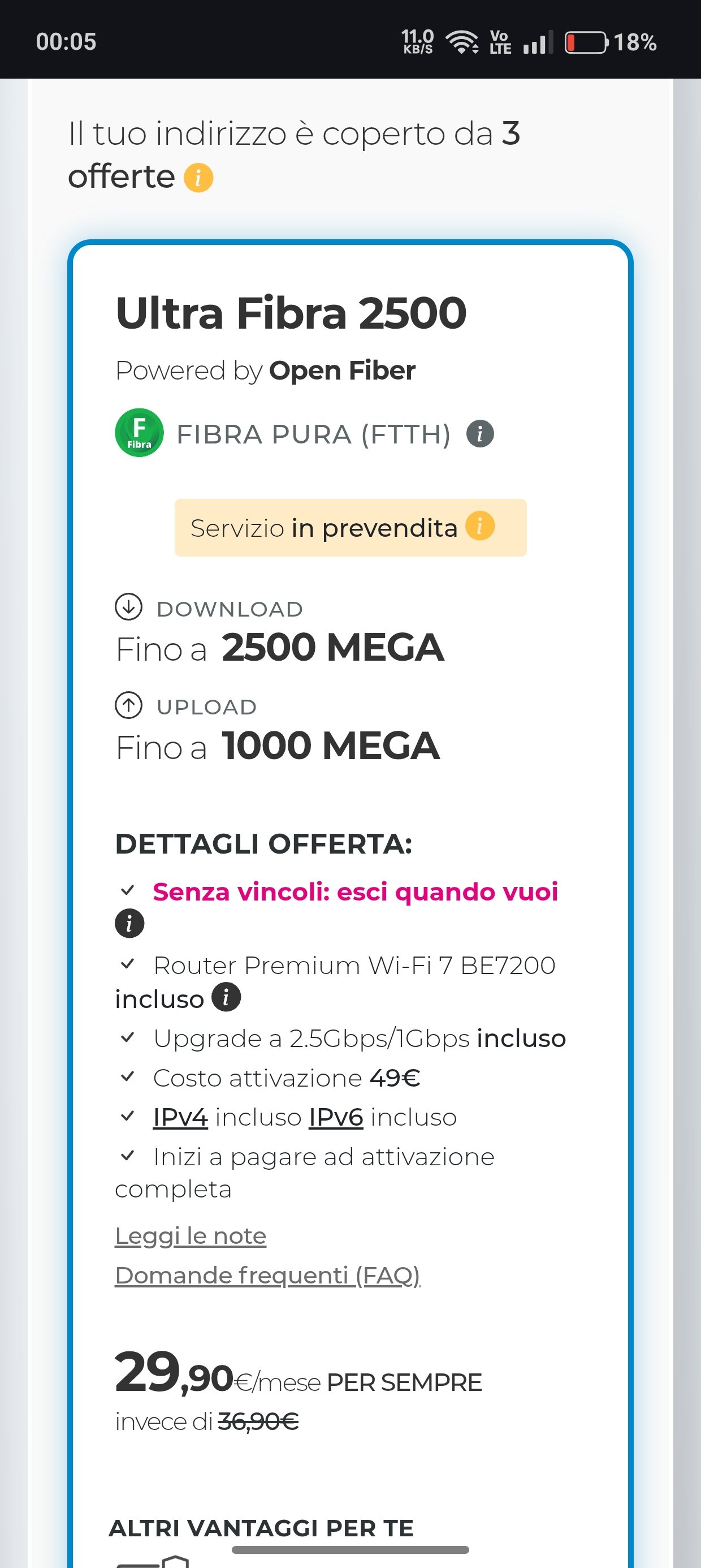Open 'Domande frequenti (FAQ)' link
The image size is (701, 1568).
268,1275
